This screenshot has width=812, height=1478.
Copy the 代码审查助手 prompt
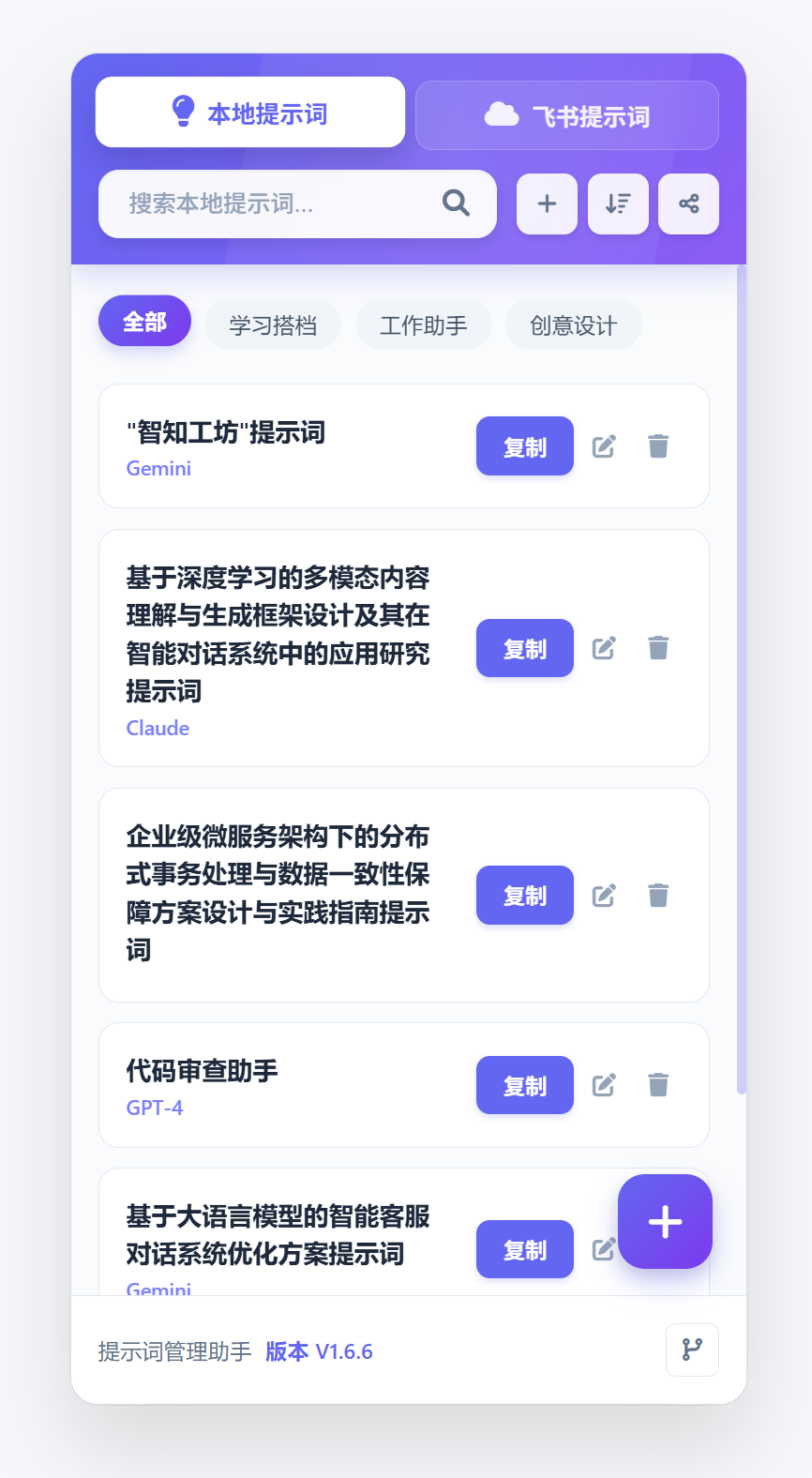(524, 1085)
